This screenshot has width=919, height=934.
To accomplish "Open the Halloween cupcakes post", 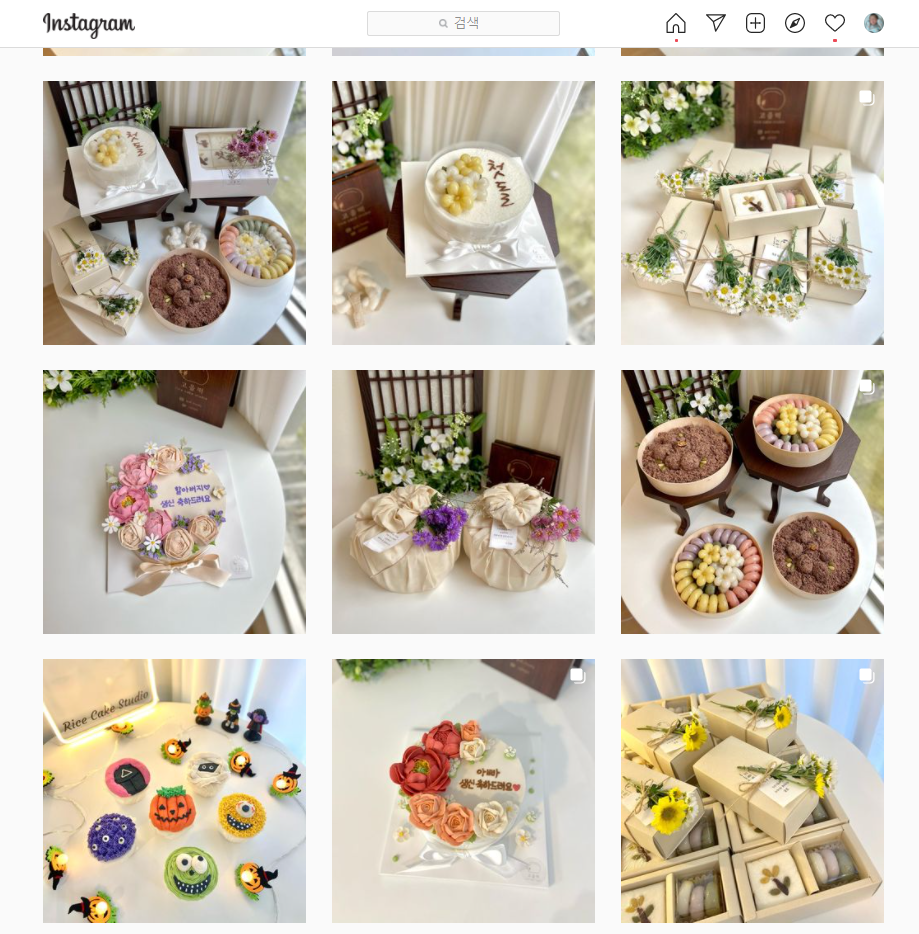I will pyautogui.click(x=174, y=791).
